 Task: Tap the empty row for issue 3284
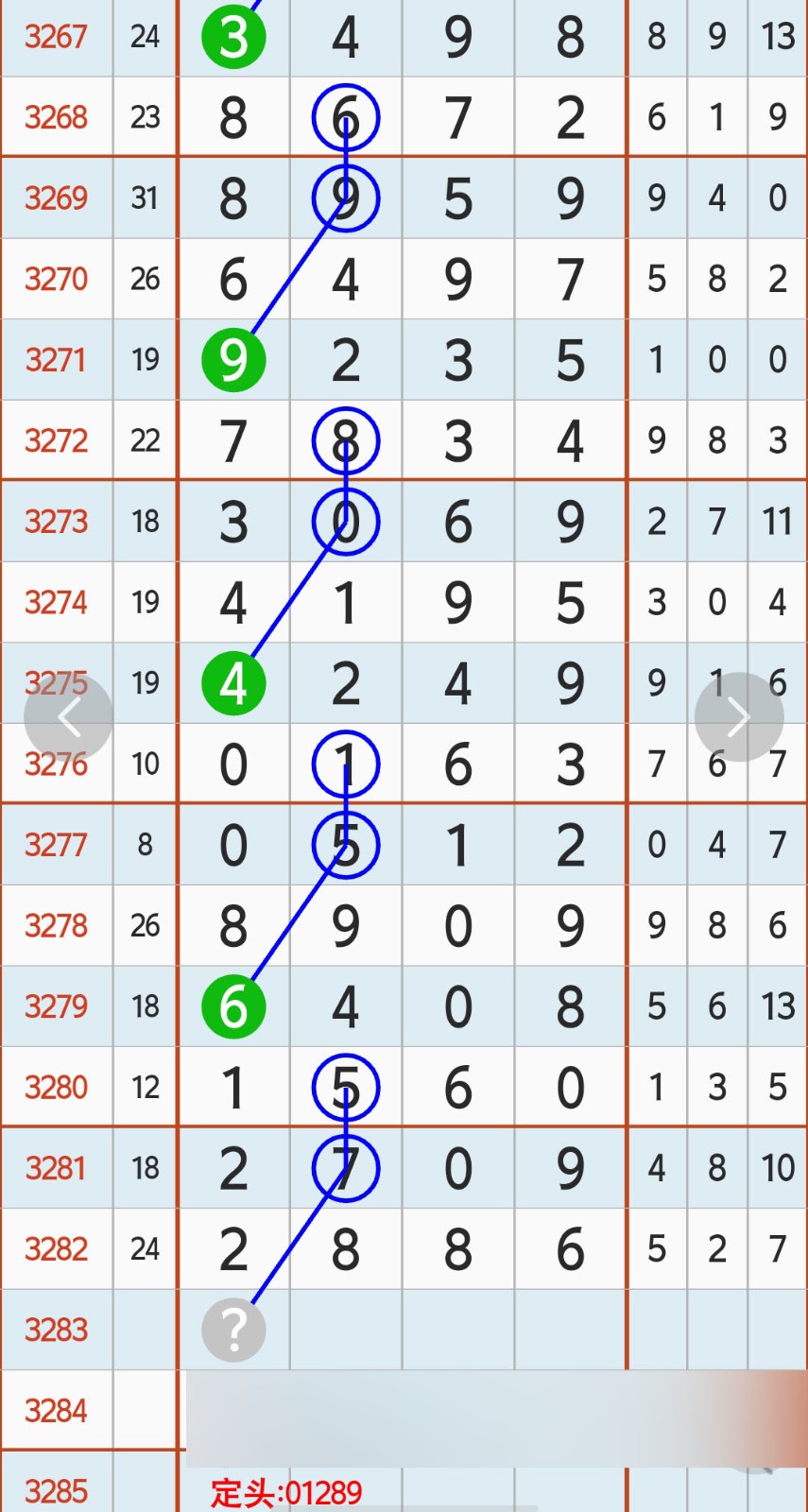click(x=56, y=1410)
